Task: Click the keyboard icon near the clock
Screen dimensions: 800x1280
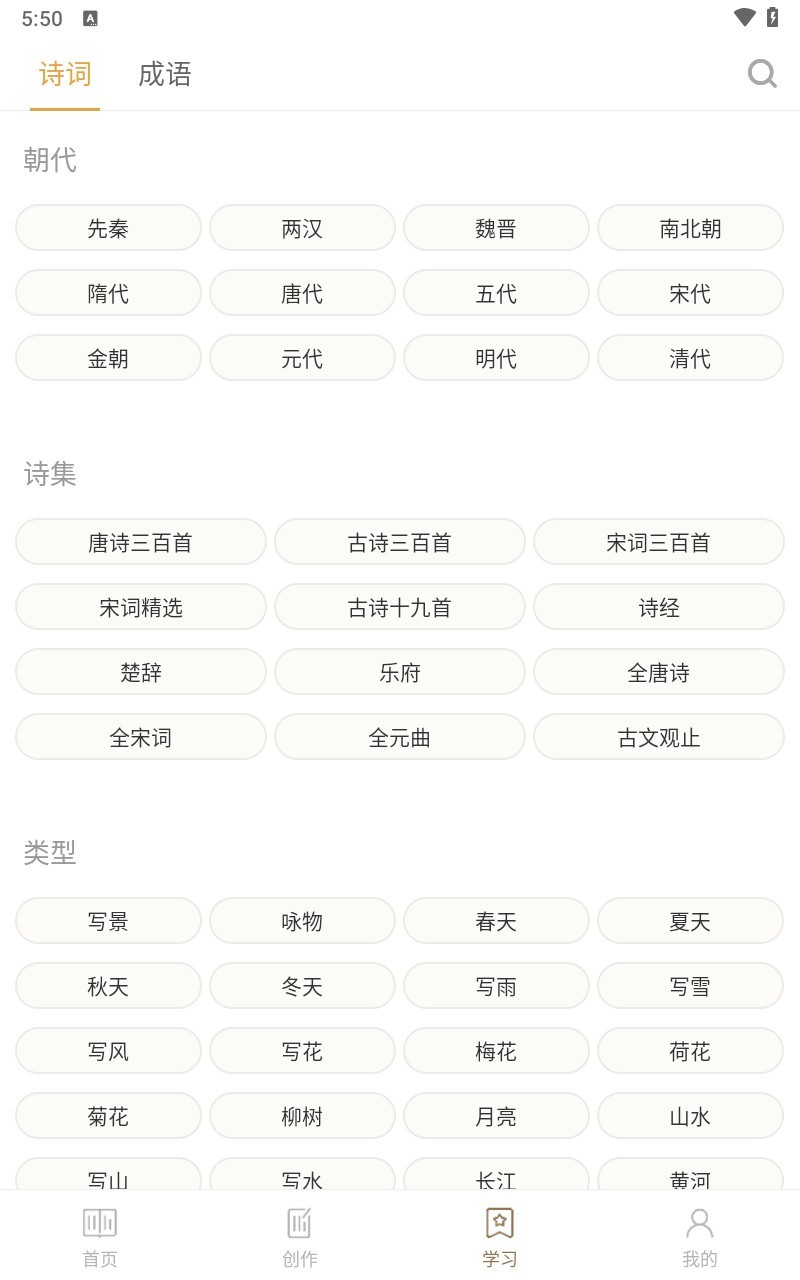Action: coord(92,17)
